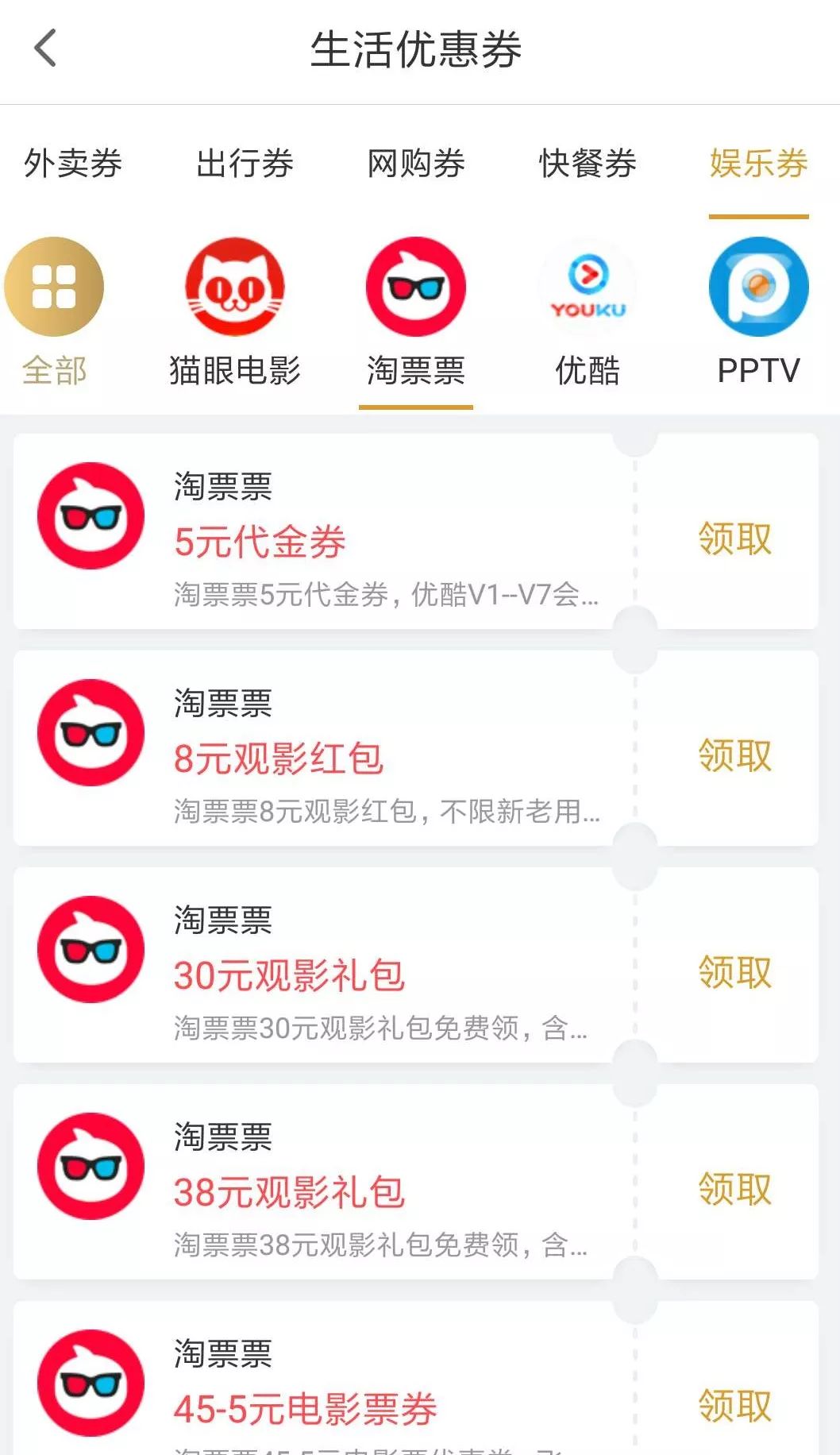Viewport: 840px width, 1455px height.
Task: Claim the 45-5元电影票券 coupon
Action: point(735,1407)
